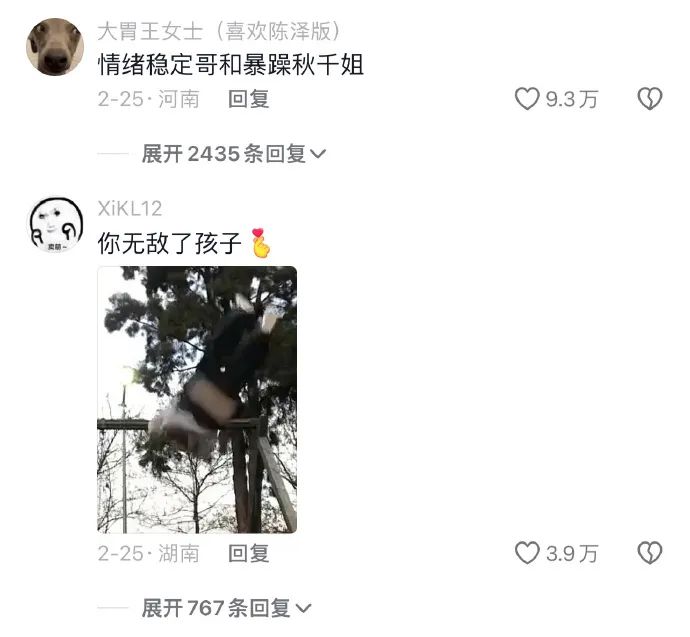The image size is (690, 637).
Task: Open 大胃王女士's profile avatar
Action: pos(54,47)
